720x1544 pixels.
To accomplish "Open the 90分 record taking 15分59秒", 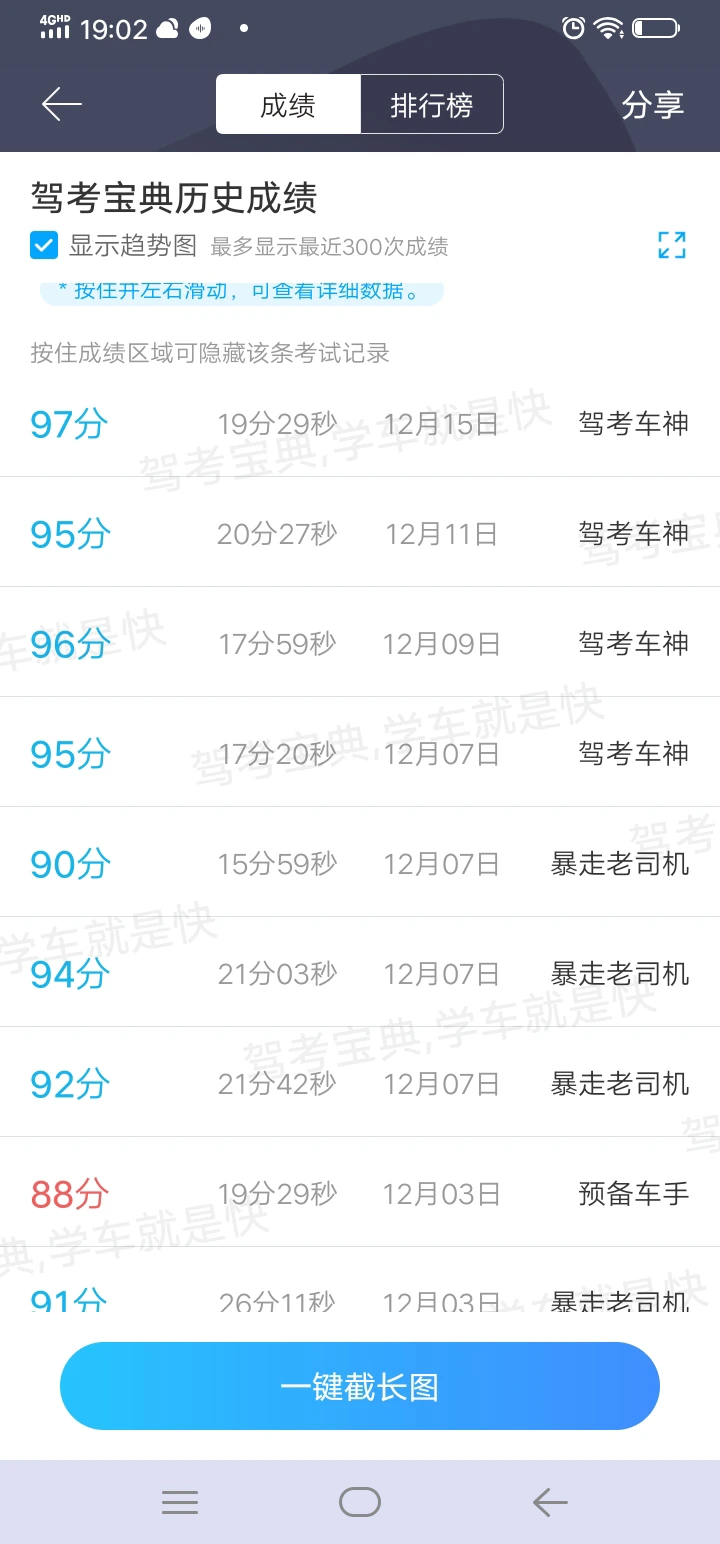I will pos(360,862).
